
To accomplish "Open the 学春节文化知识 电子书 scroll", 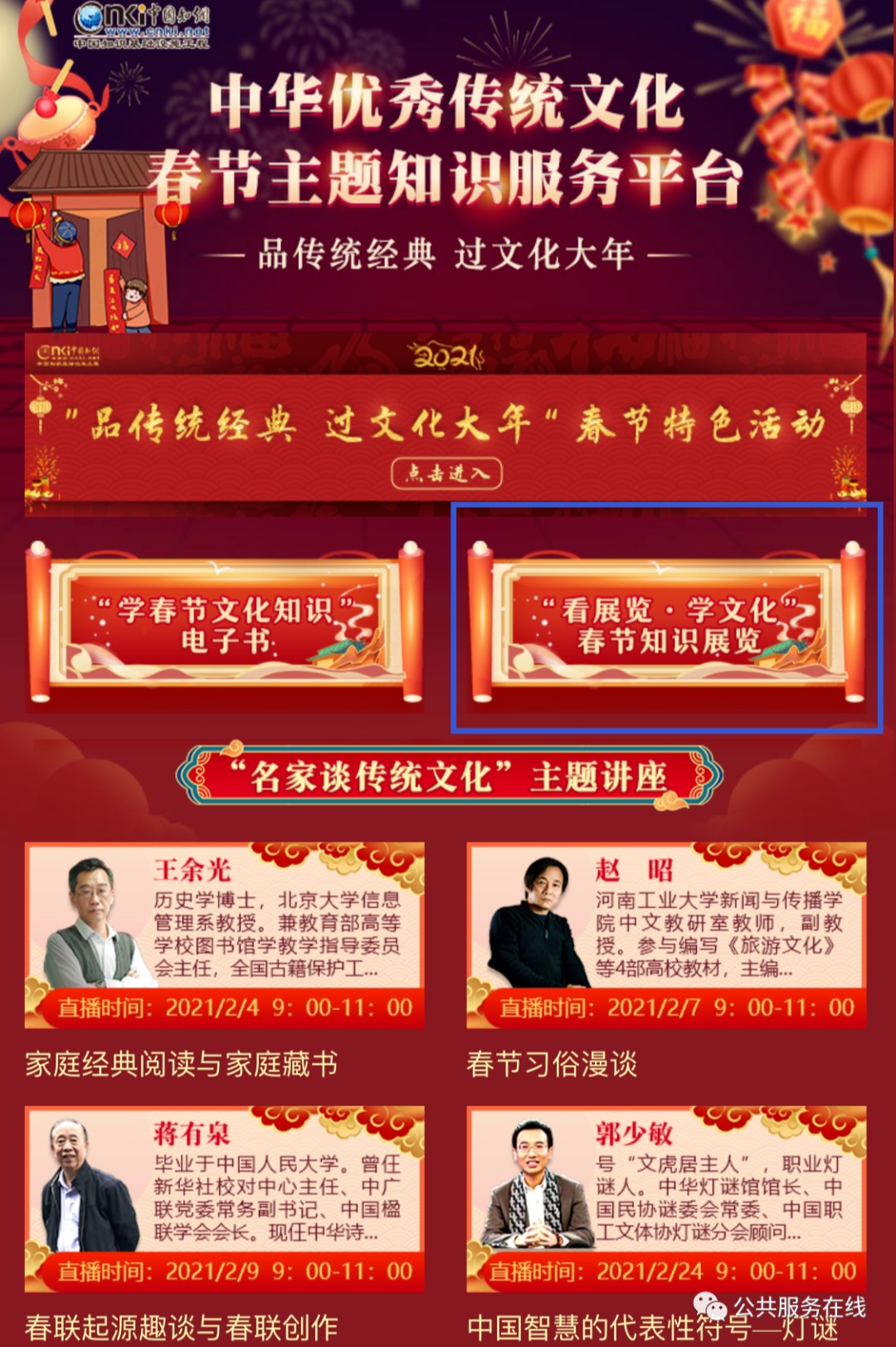I will tap(225, 624).
